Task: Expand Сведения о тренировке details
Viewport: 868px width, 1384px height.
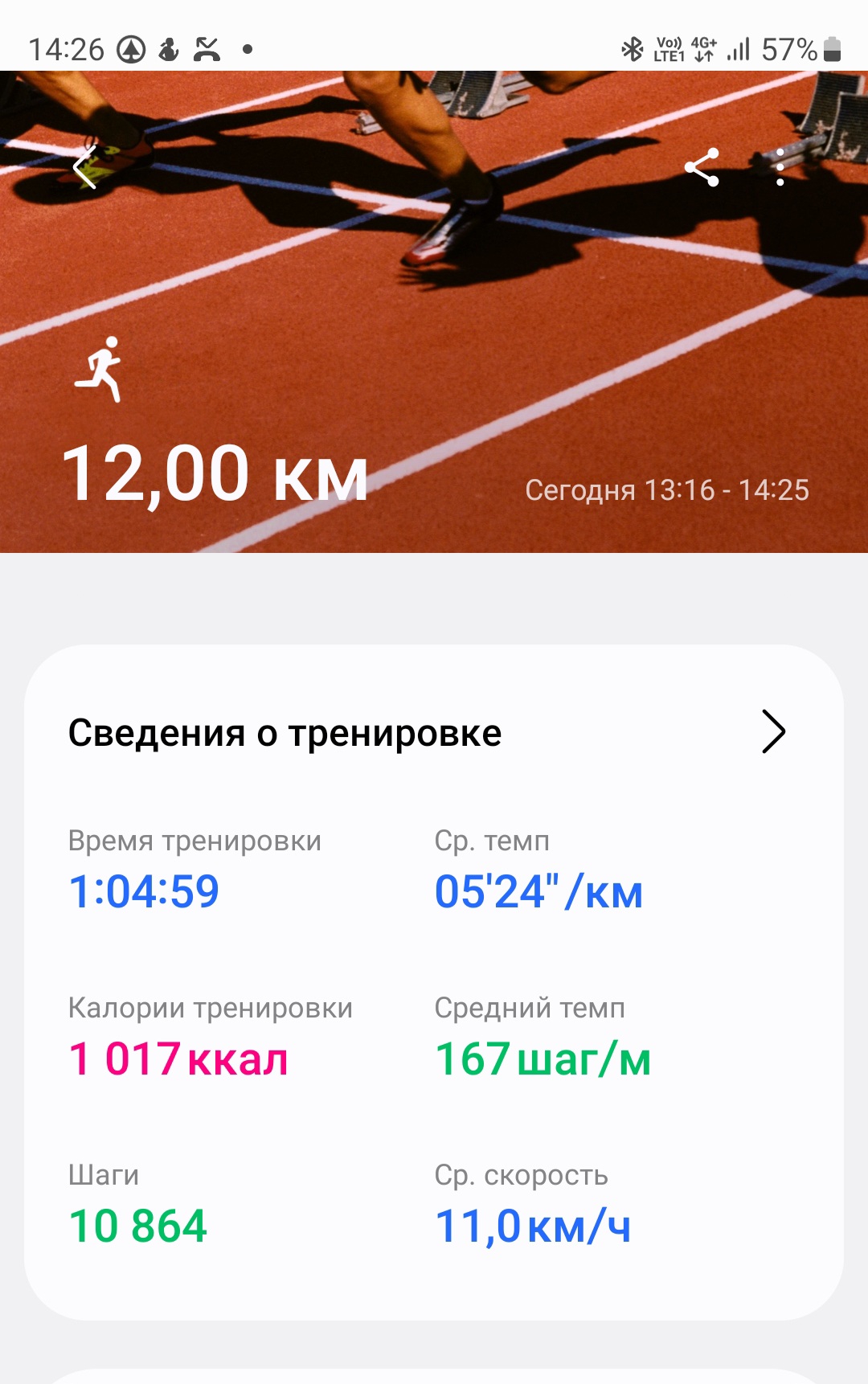Action: coord(772,731)
